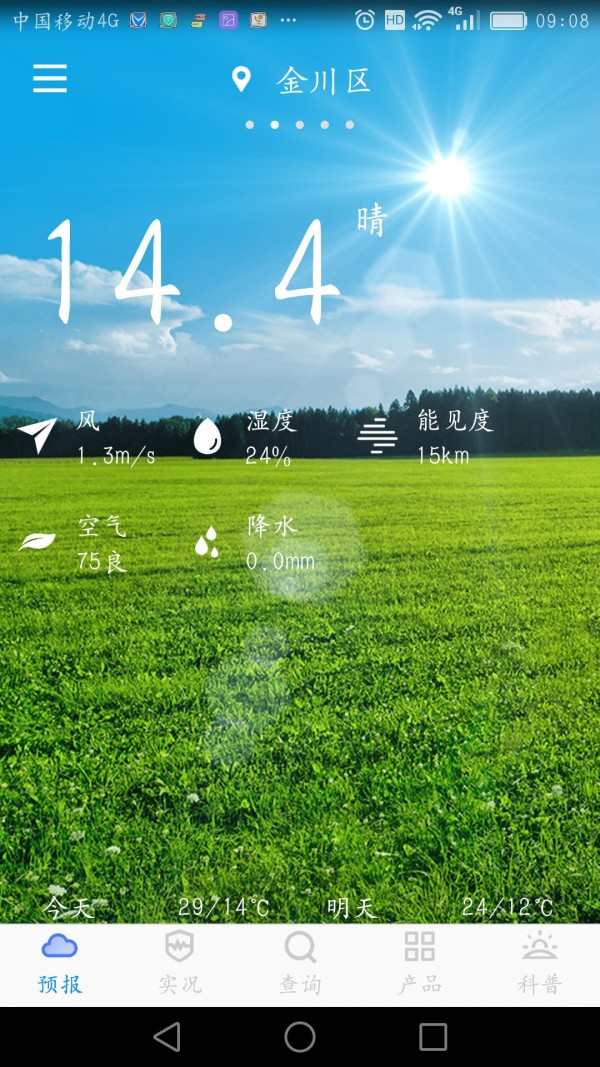Open the hamburger menu
The height and width of the screenshot is (1067, 600).
pyautogui.click(x=50, y=79)
